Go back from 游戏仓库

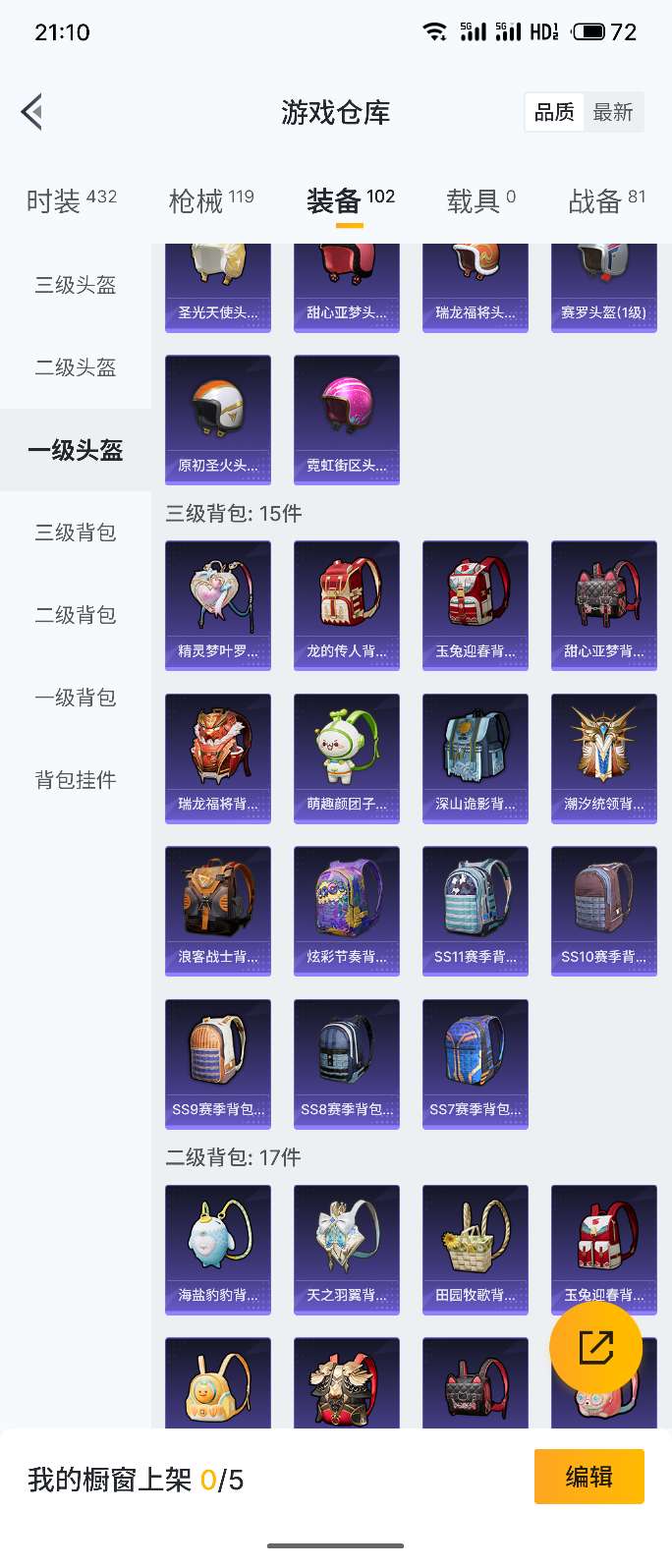tap(32, 112)
